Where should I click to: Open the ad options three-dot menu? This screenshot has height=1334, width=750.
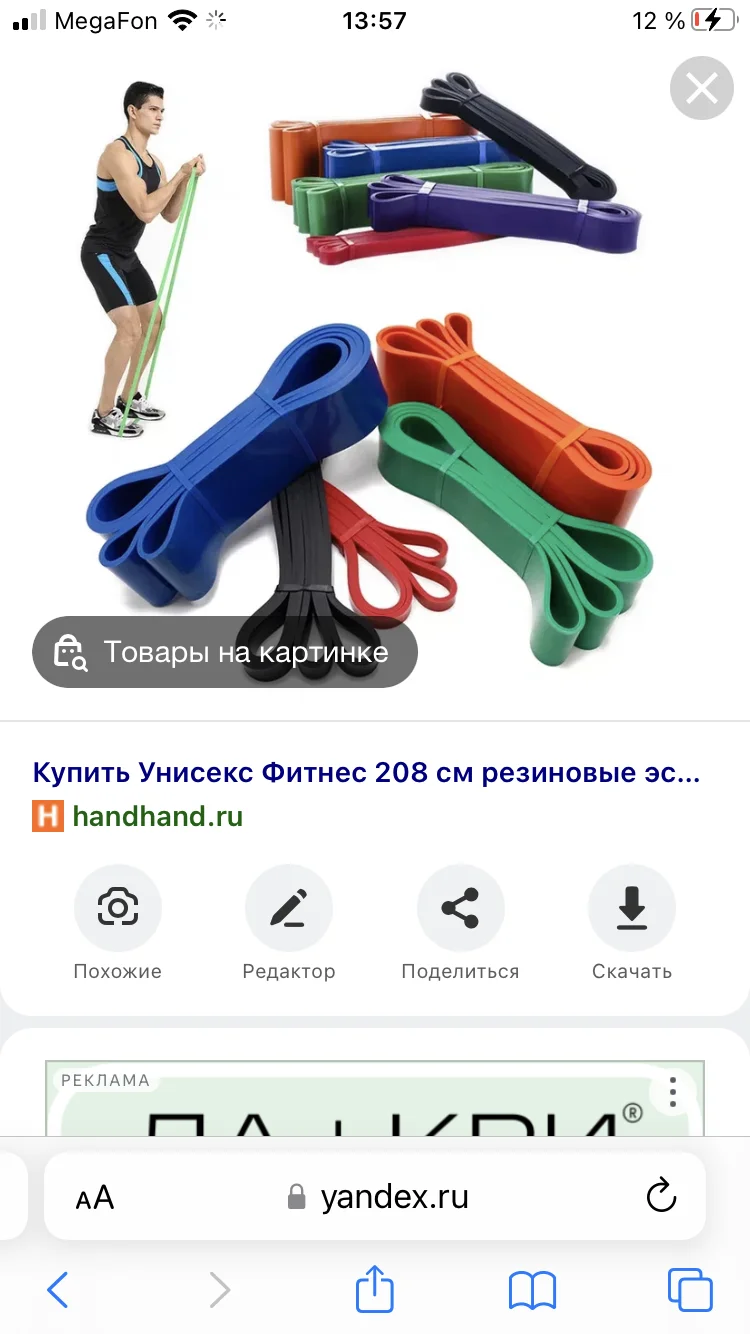(x=672, y=1093)
